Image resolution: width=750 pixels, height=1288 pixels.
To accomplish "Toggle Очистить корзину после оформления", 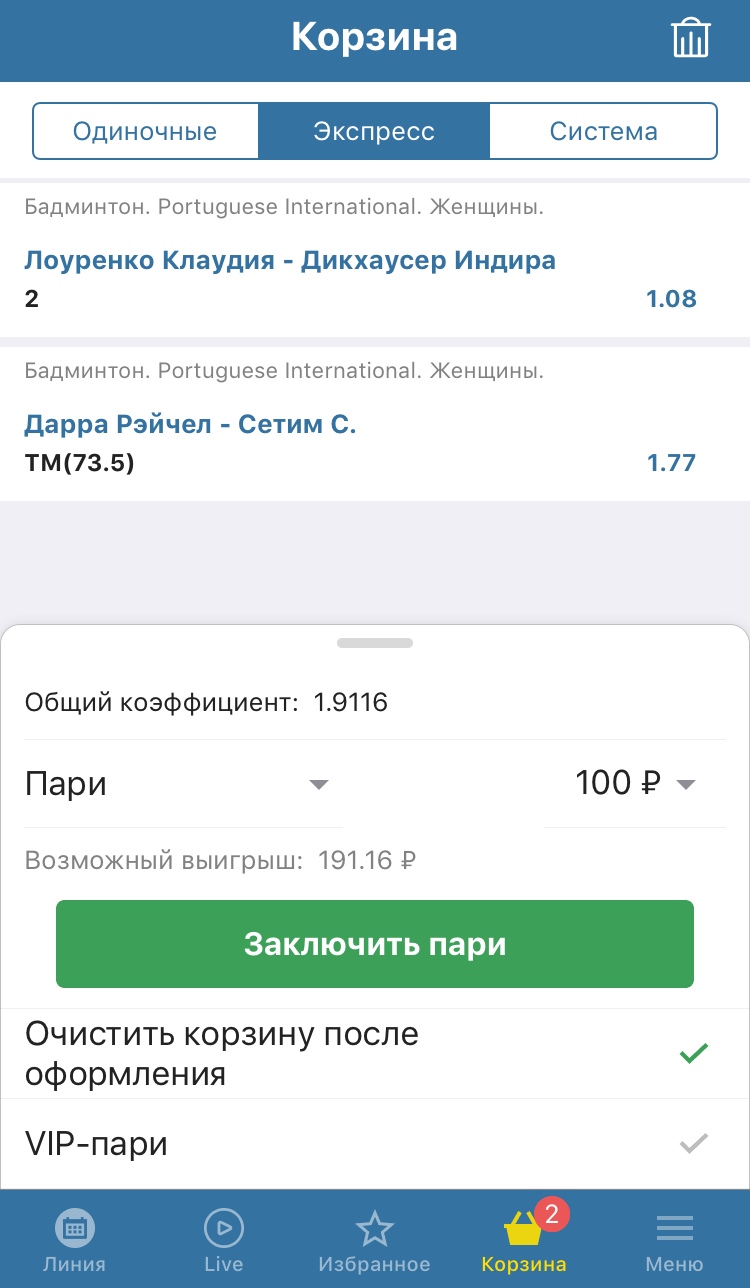I will click(375, 1054).
